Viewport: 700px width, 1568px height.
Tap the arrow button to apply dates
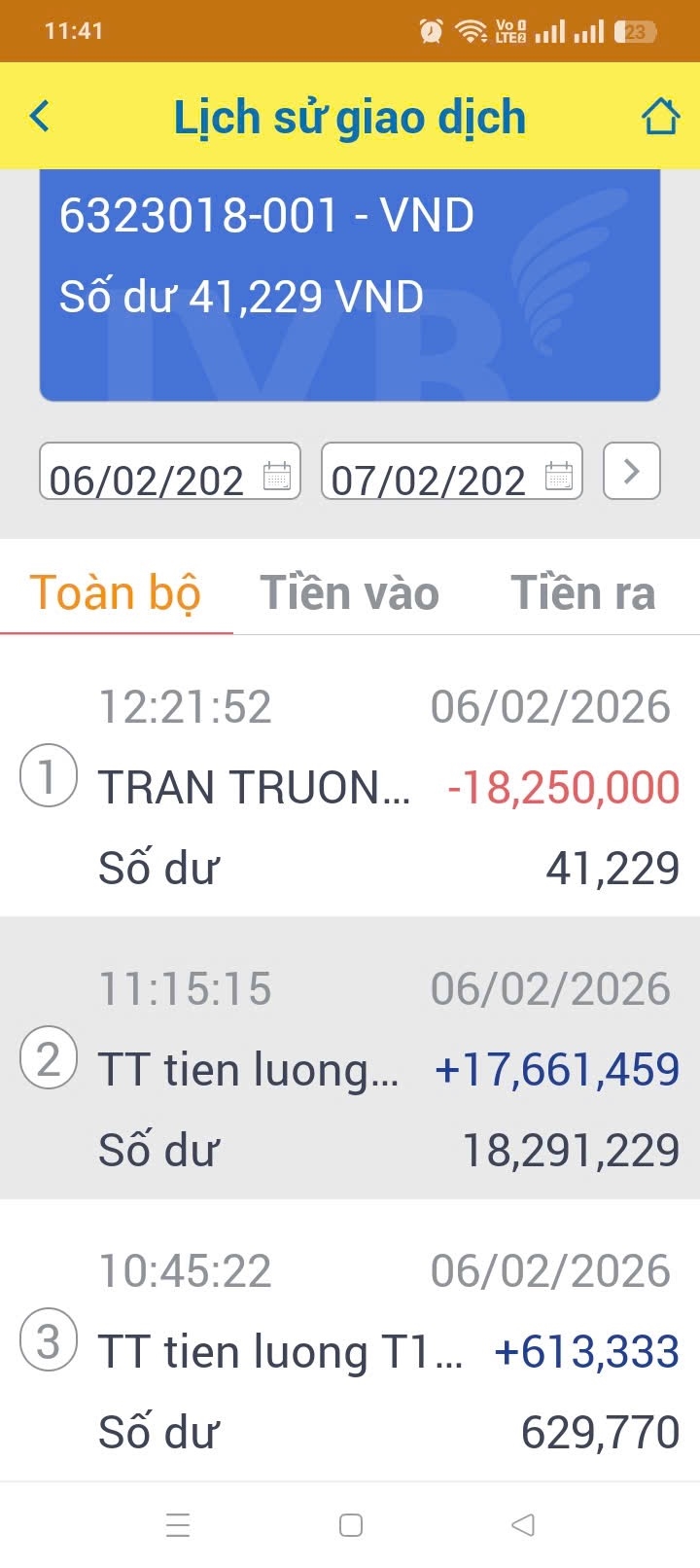click(x=632, y=472)
